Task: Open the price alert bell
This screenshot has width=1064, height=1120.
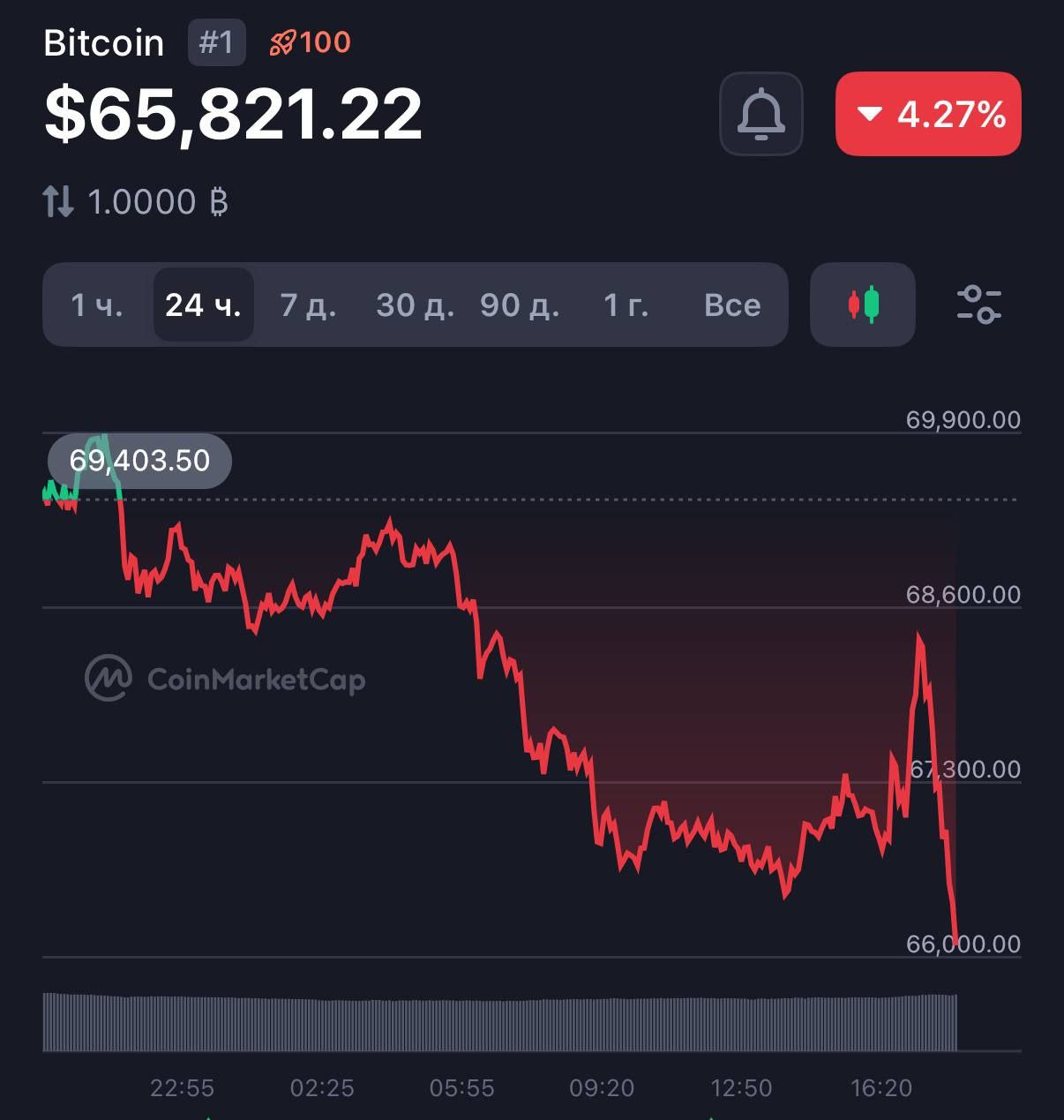Action: point(761,115)
